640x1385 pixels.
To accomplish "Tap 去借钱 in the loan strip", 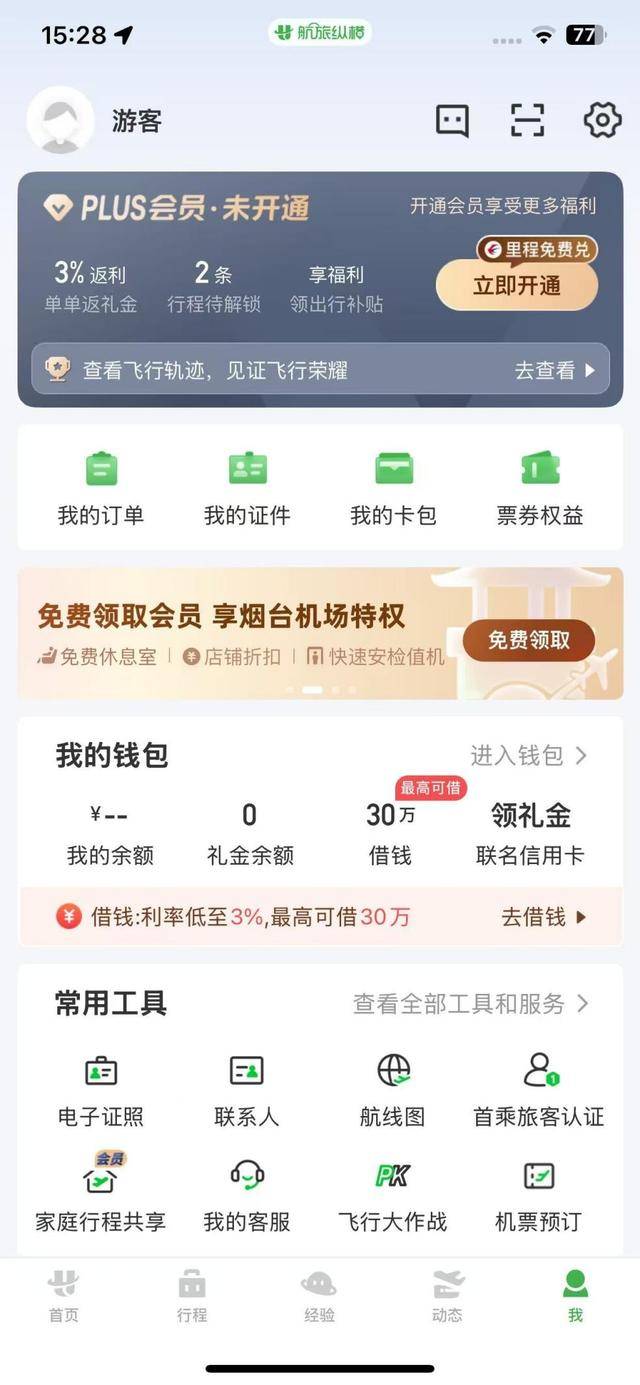I will coord(544,917).
